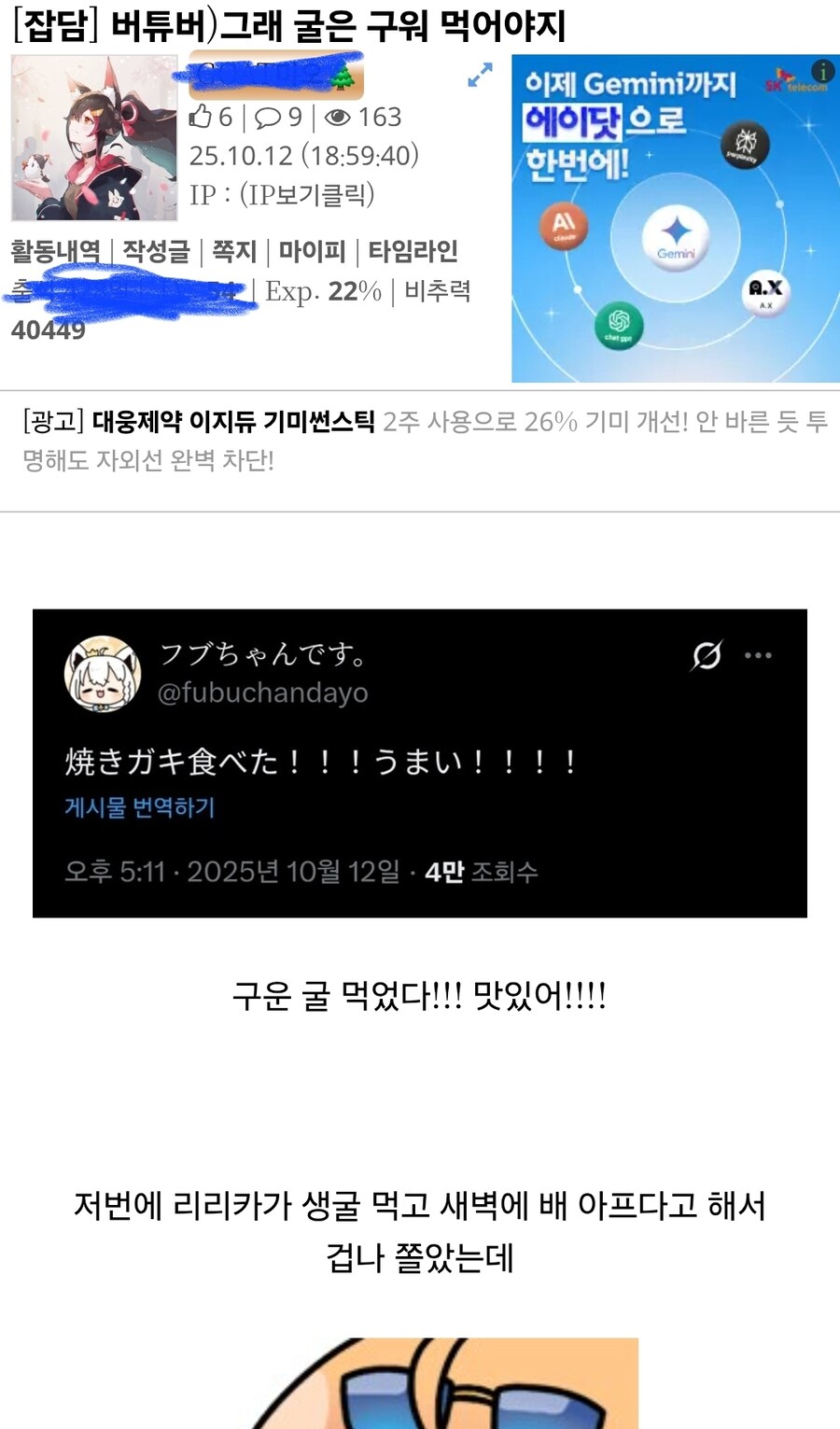Tap the ad info icon on the banner
This screenshot has width=840, height=1429.
823,71
